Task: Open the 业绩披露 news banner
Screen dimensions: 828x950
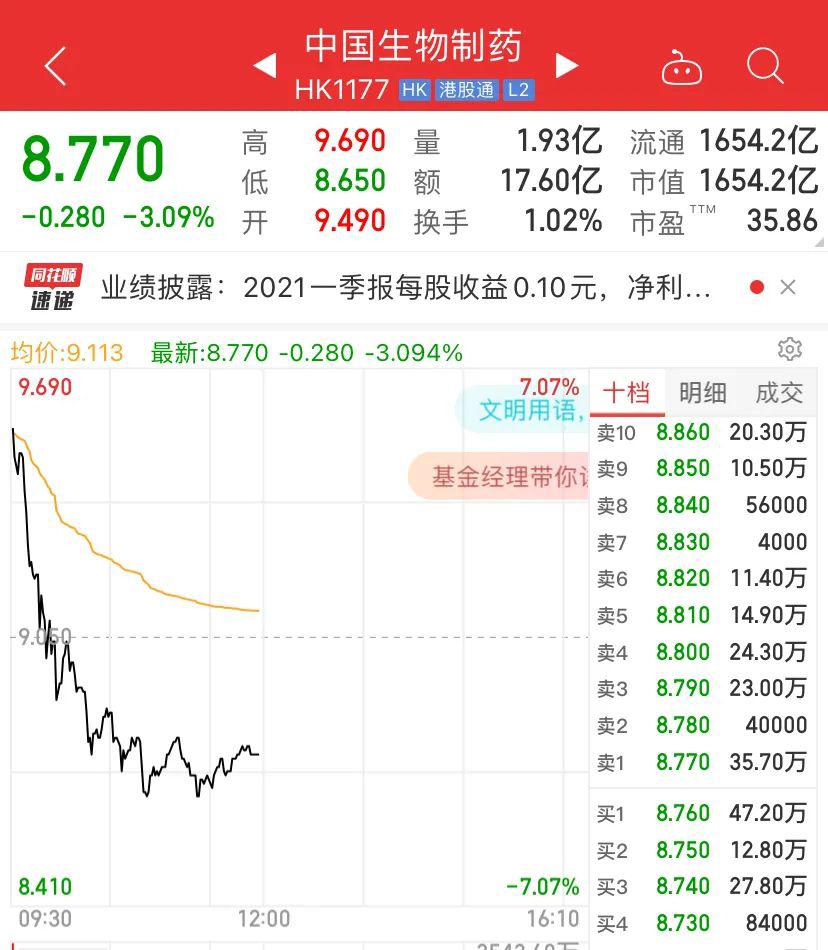Action: 405,288
